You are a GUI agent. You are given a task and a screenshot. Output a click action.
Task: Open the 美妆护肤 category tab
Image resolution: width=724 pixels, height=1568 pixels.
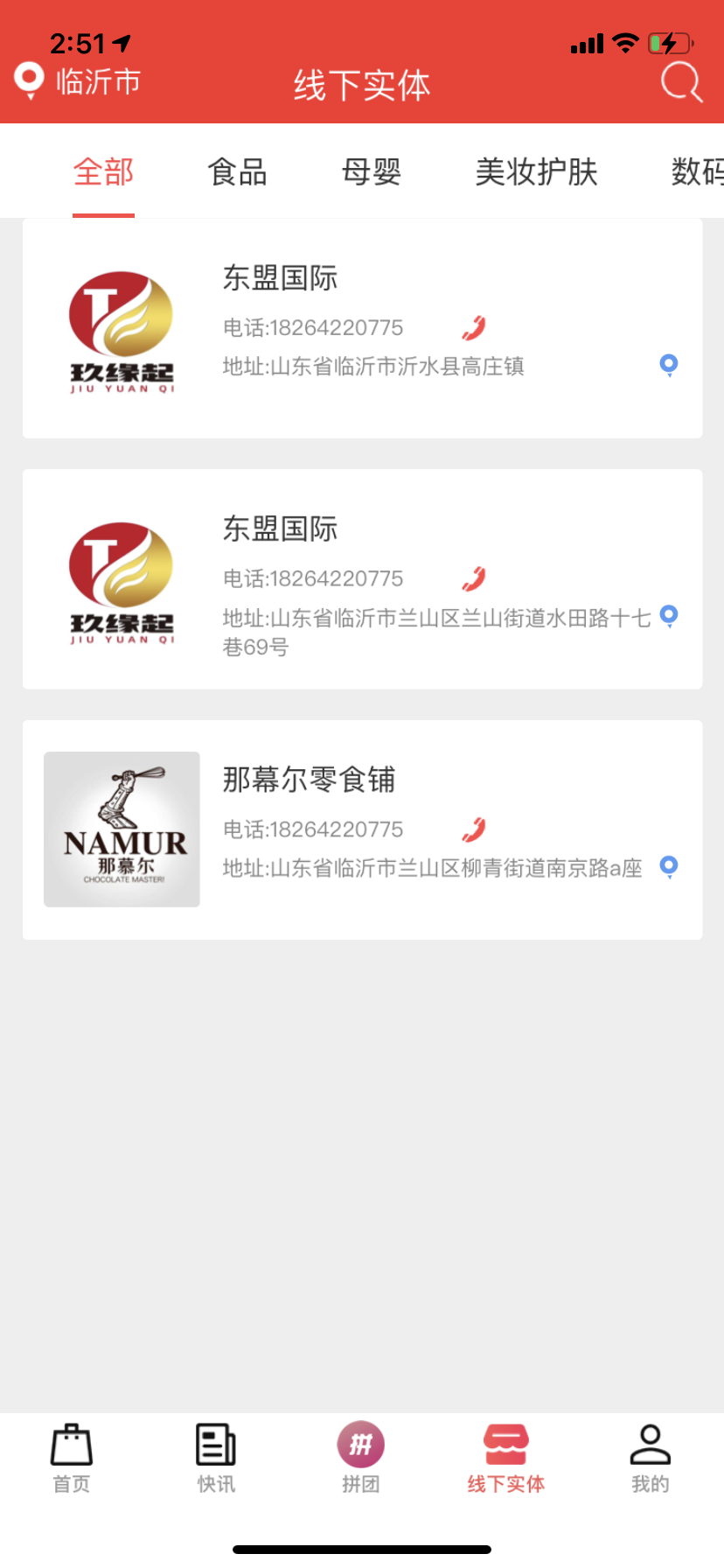point(536,171)
